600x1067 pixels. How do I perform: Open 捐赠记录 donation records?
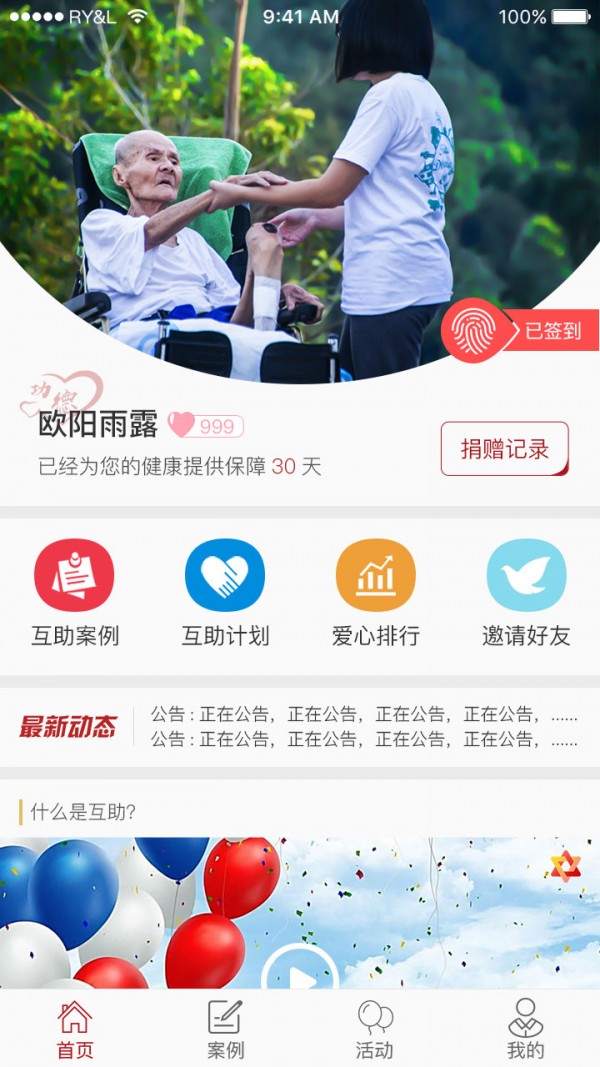click(504, 449)
